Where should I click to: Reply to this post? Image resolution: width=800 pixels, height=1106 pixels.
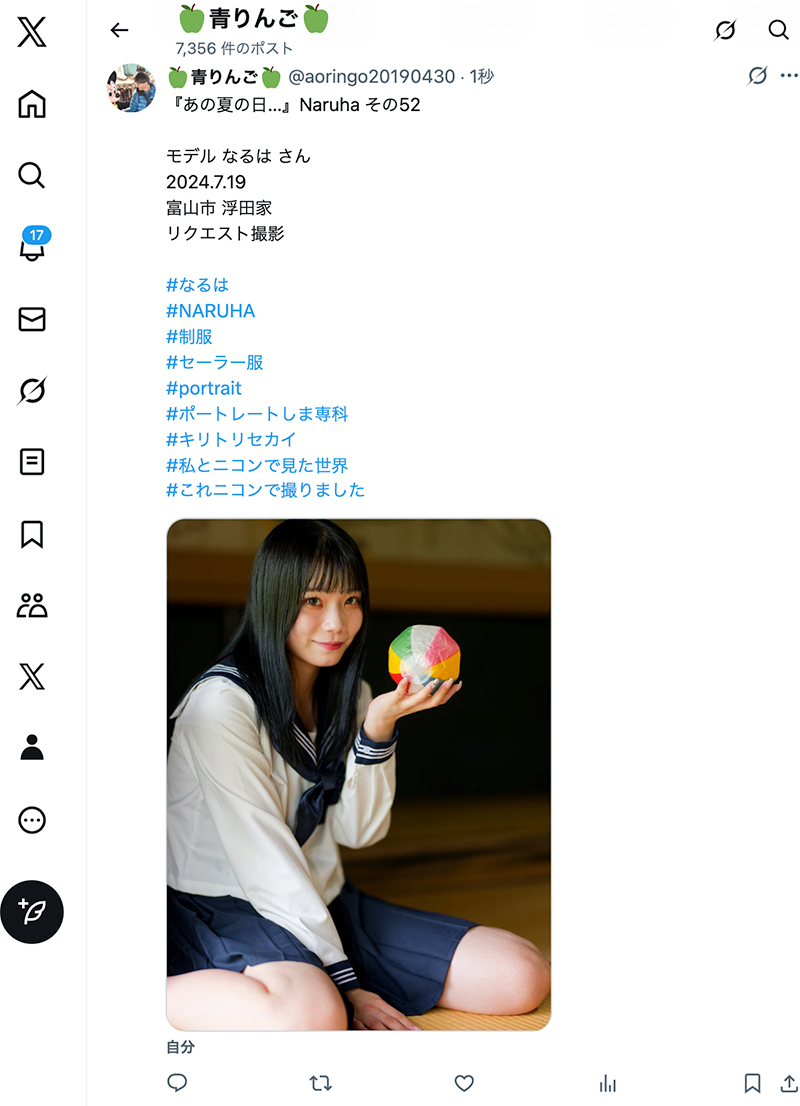click(177, 1083)
